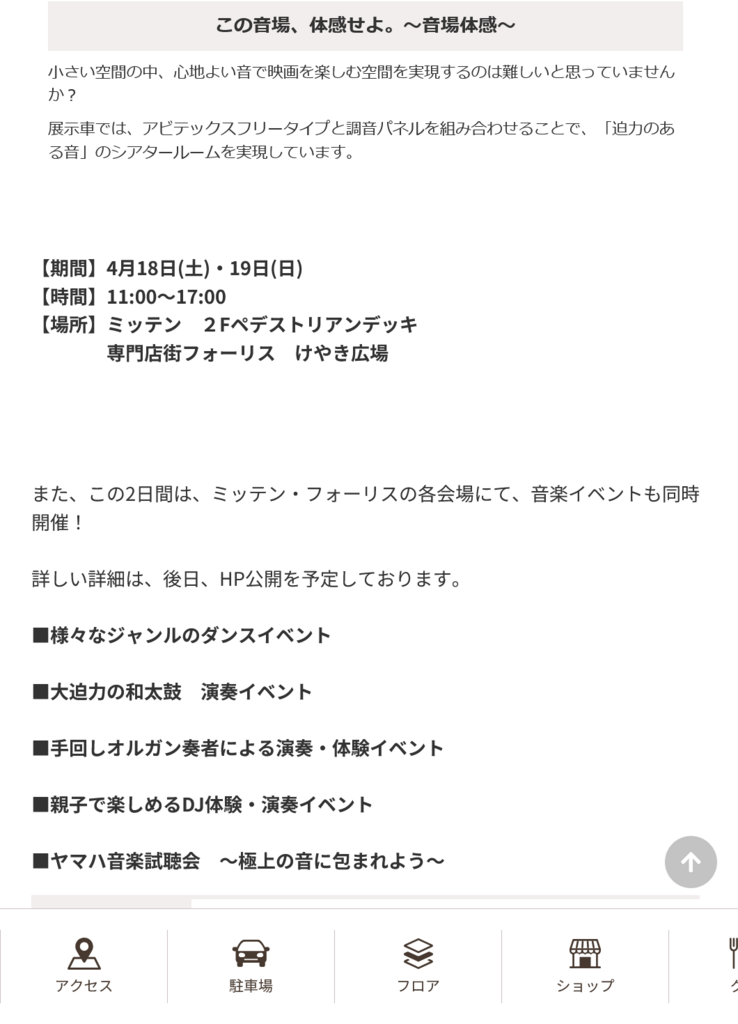Open the 駐車場 parking info

[250, 965]
